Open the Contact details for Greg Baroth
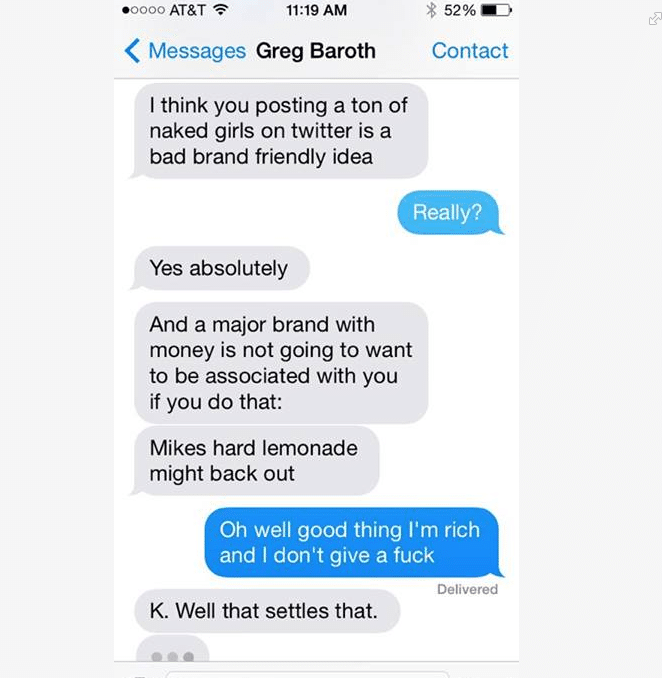This screenshot has height=678, width=662. click(x=469, y=51)
